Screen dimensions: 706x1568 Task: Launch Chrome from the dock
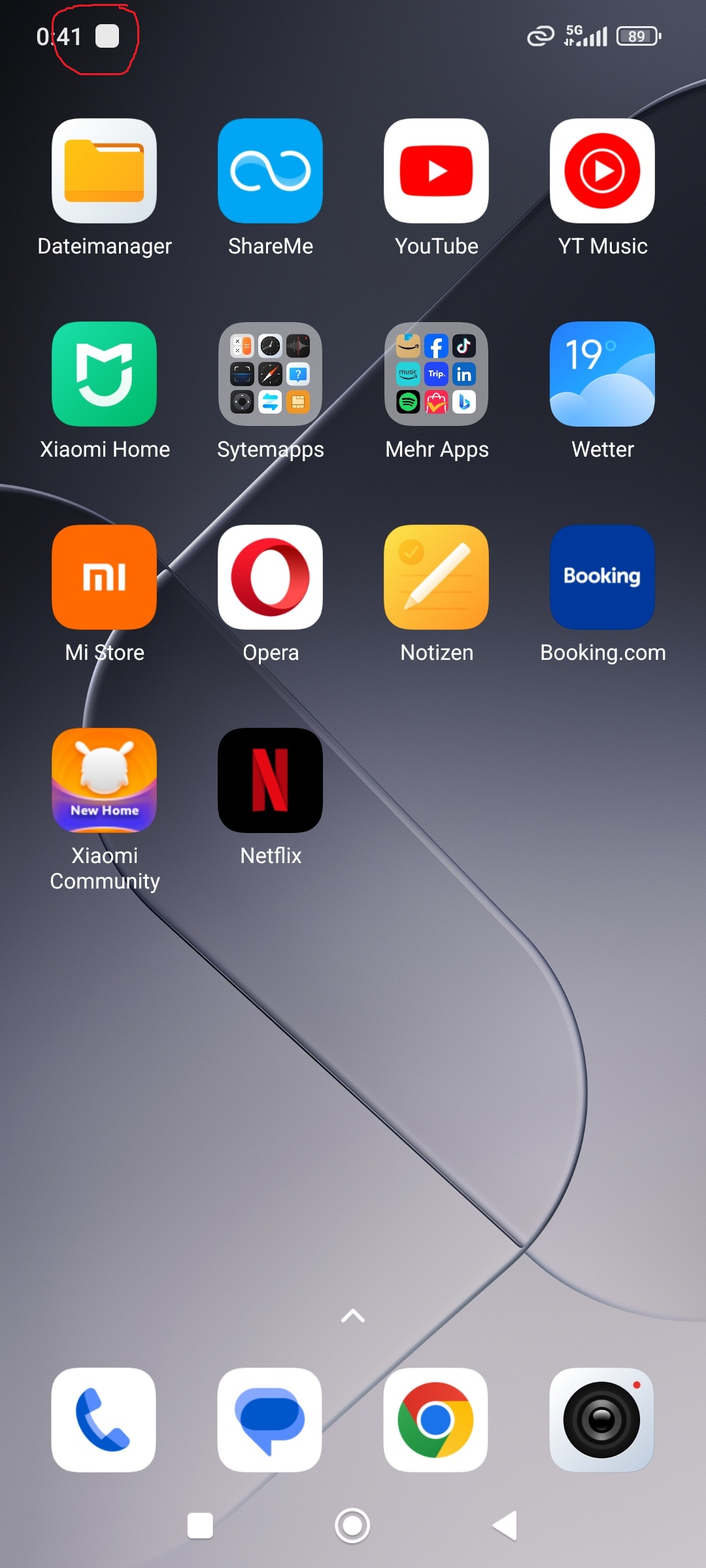click(436, 1420)
